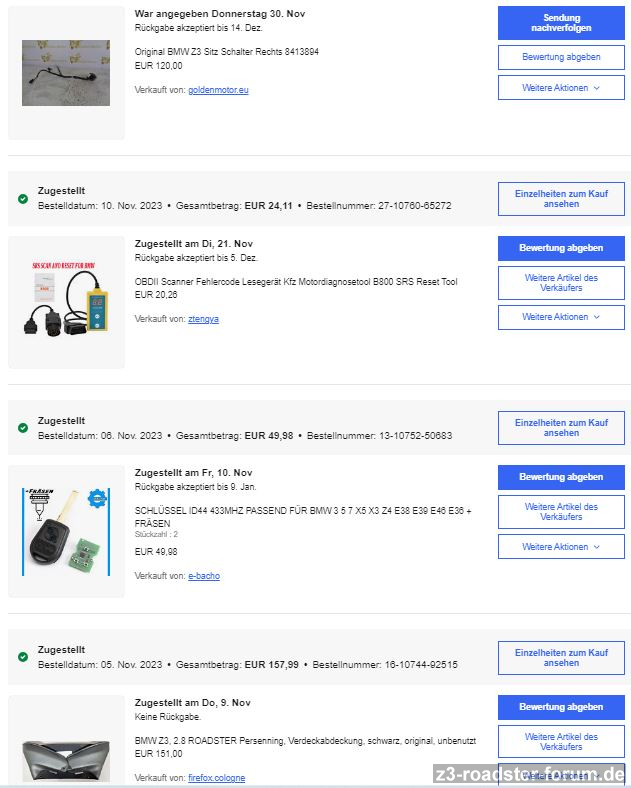Open seller profile ztengya

click(x=203, y=319)
